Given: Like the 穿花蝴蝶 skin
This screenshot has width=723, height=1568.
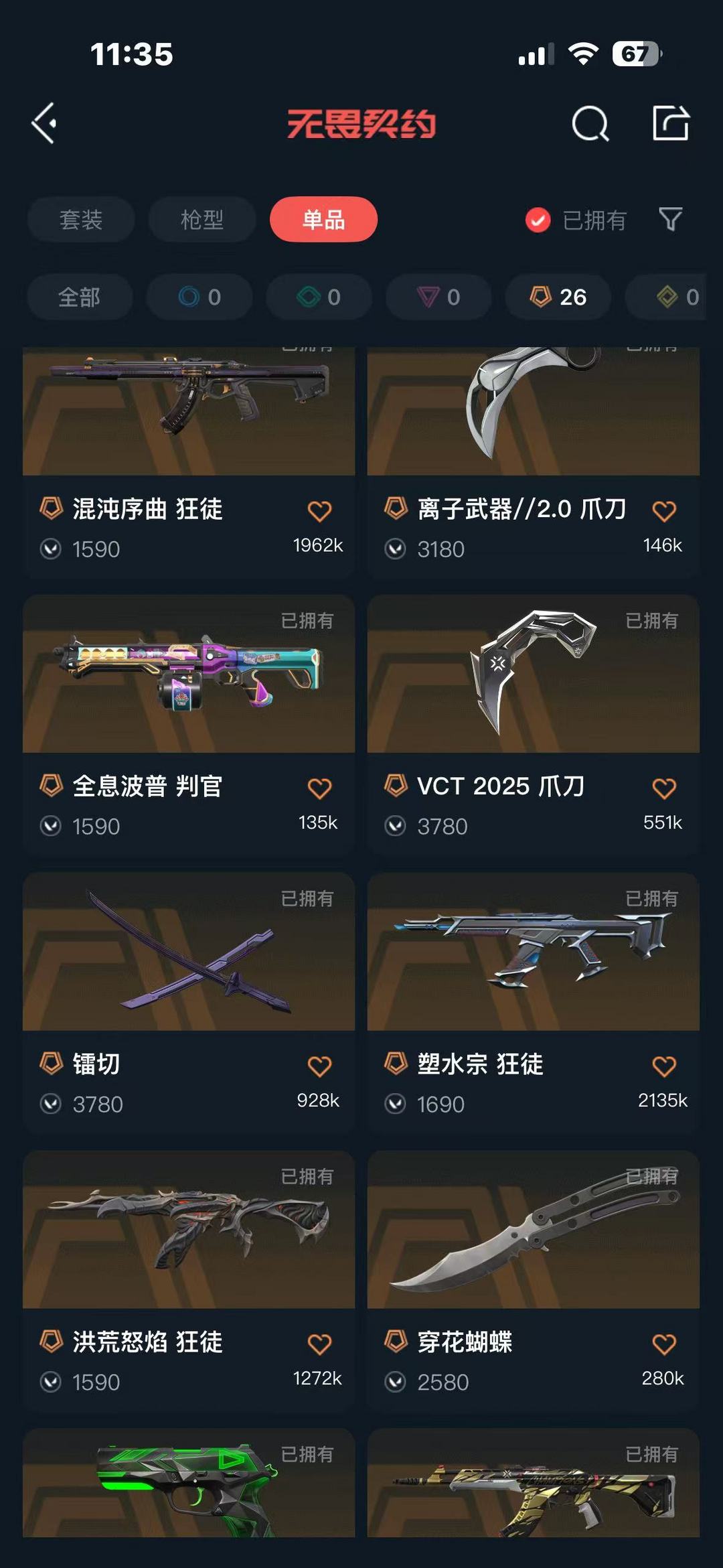Looking at the screenshot, I should click(x=663, y=1344).
